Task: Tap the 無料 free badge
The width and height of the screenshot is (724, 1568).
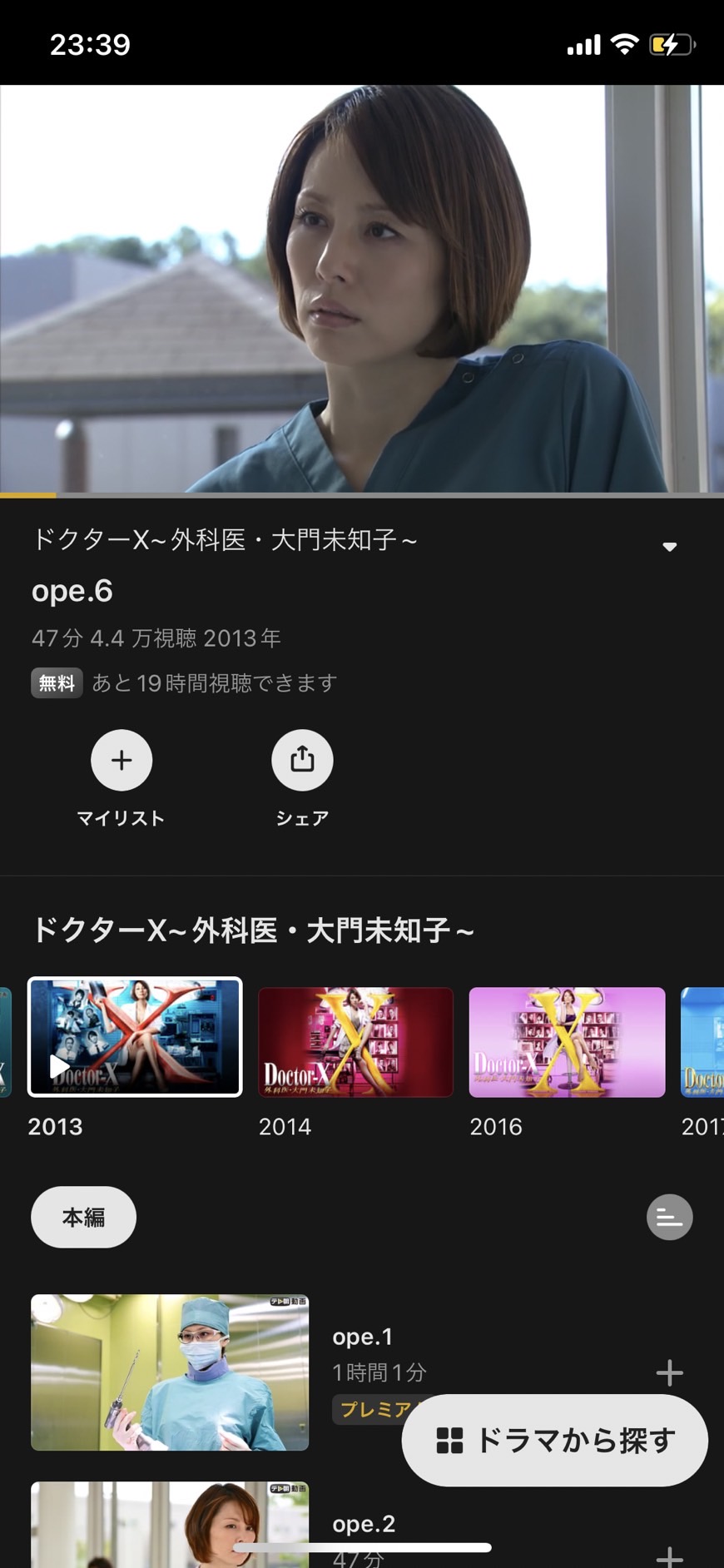Action: tap(56, 682)
